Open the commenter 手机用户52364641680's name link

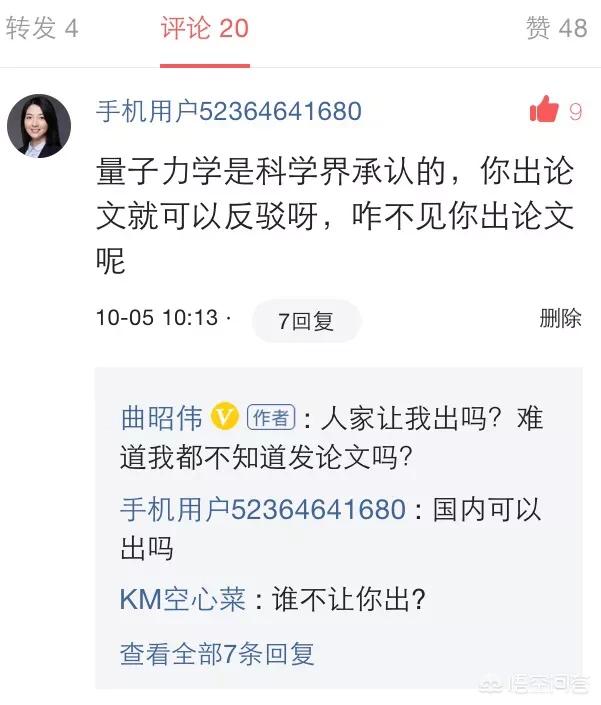point(228,111)
